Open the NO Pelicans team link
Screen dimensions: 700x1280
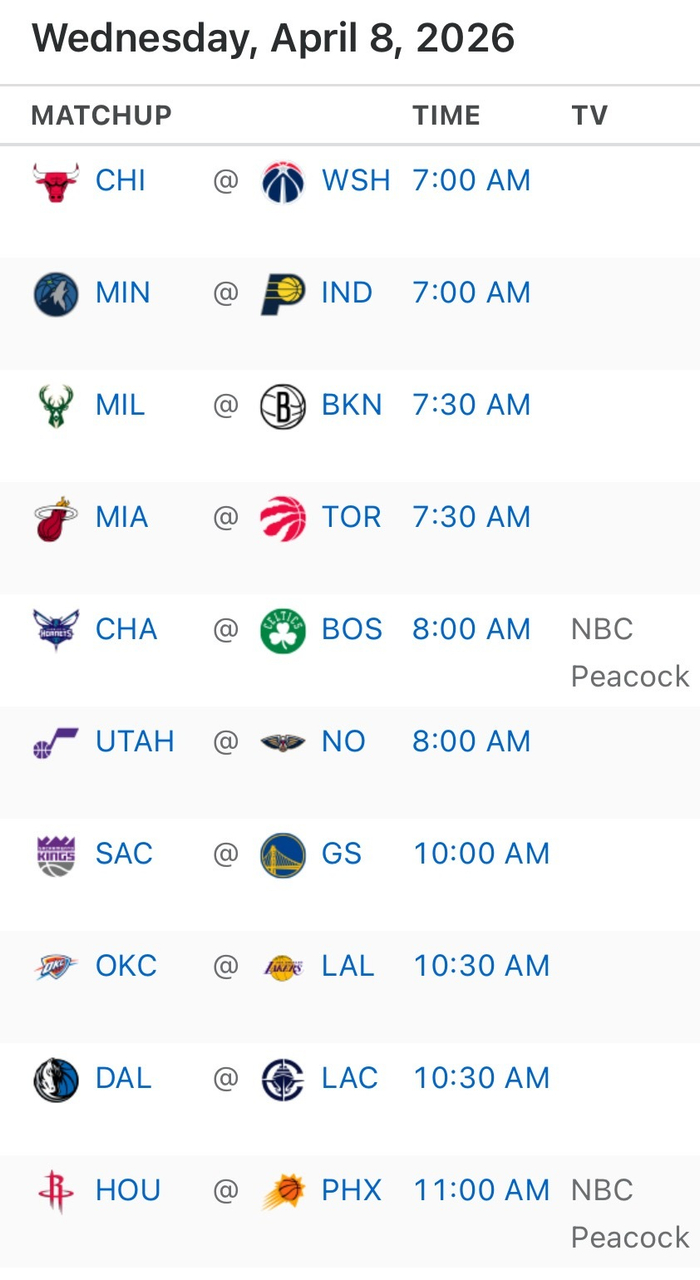click(343, 741)
